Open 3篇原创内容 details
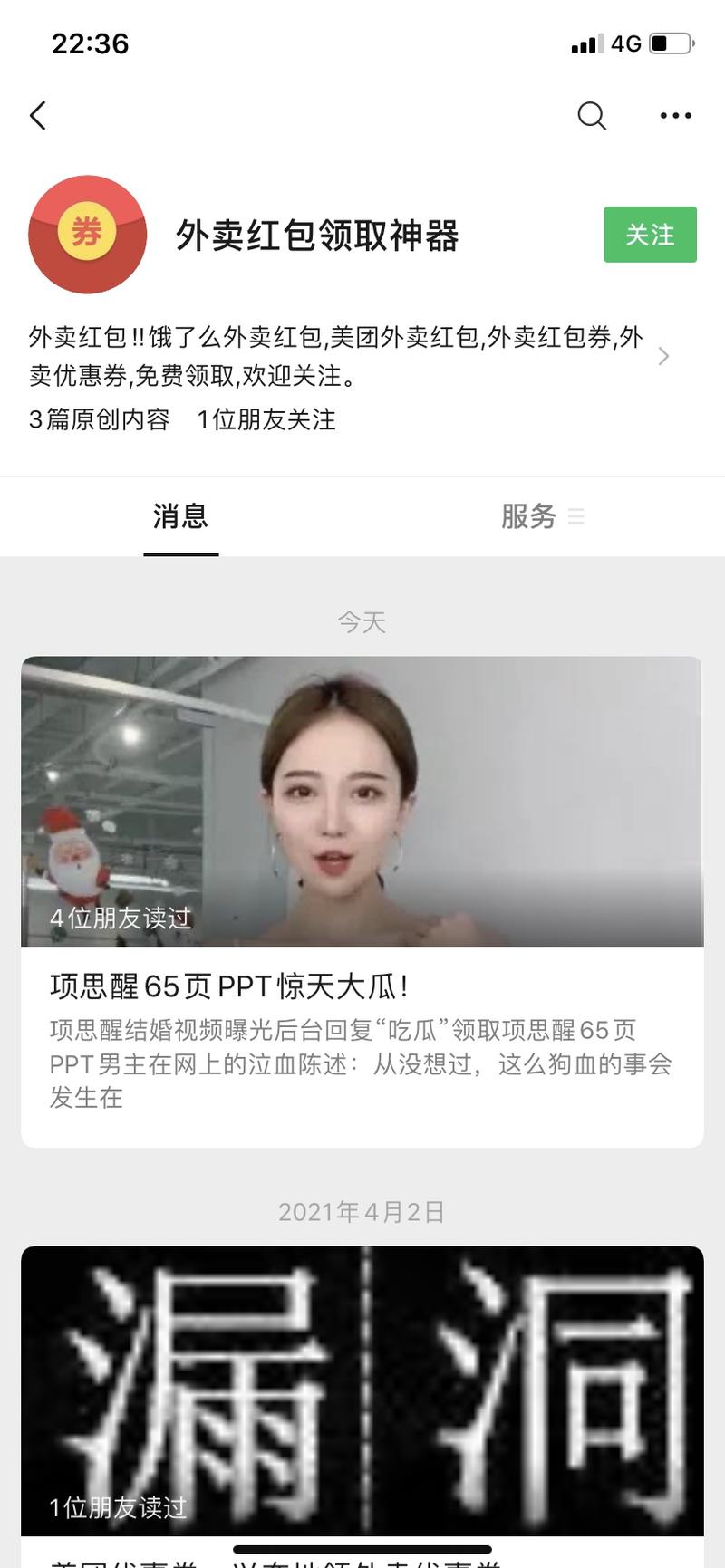Viewport: 725px width, 1568px height. coord(100,420)
